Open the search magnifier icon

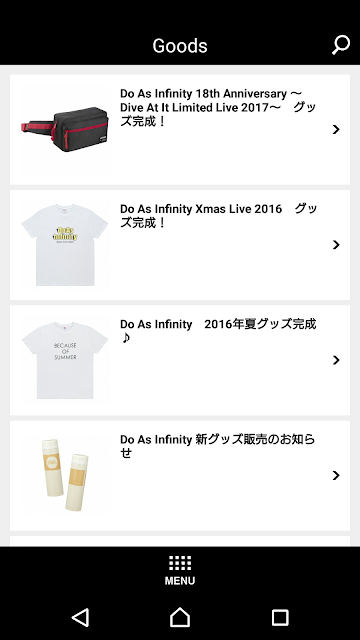point(341,45)
